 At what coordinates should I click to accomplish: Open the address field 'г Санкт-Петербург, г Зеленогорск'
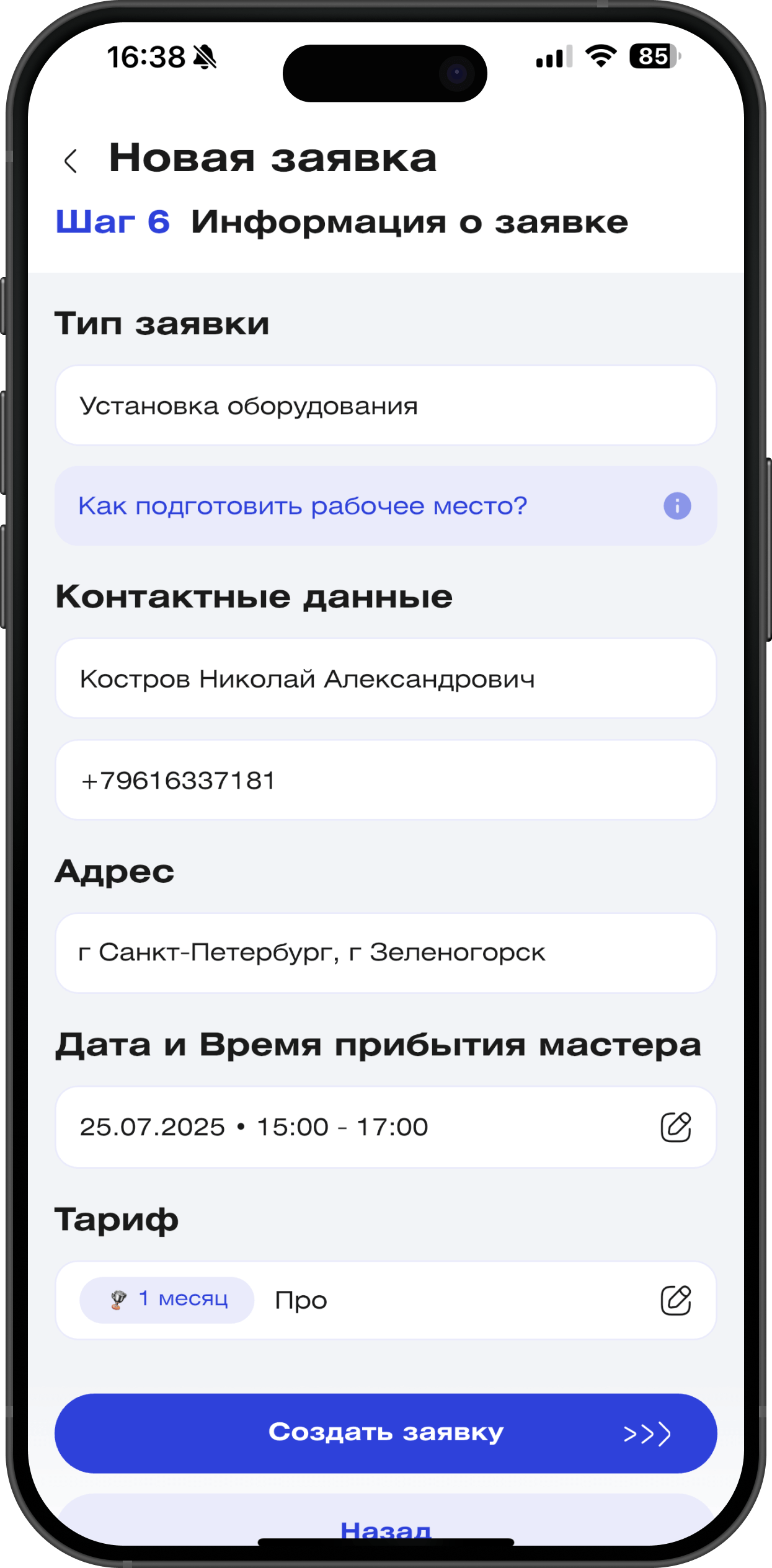pyautogui.click(x=386, y=953)
